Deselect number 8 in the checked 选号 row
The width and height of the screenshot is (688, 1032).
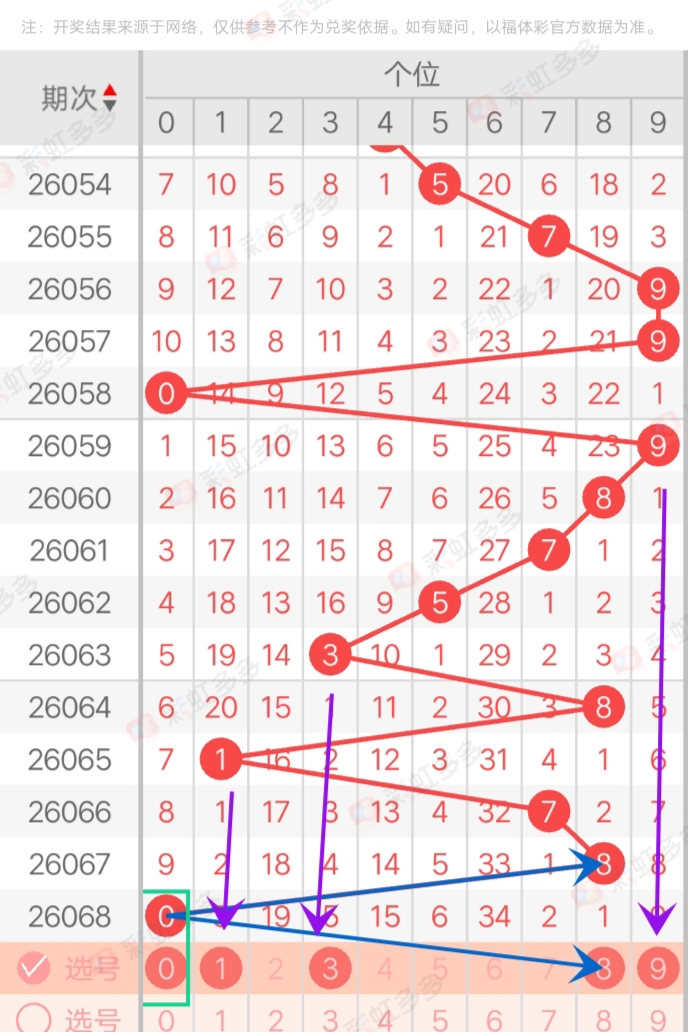tap(603, 968)
